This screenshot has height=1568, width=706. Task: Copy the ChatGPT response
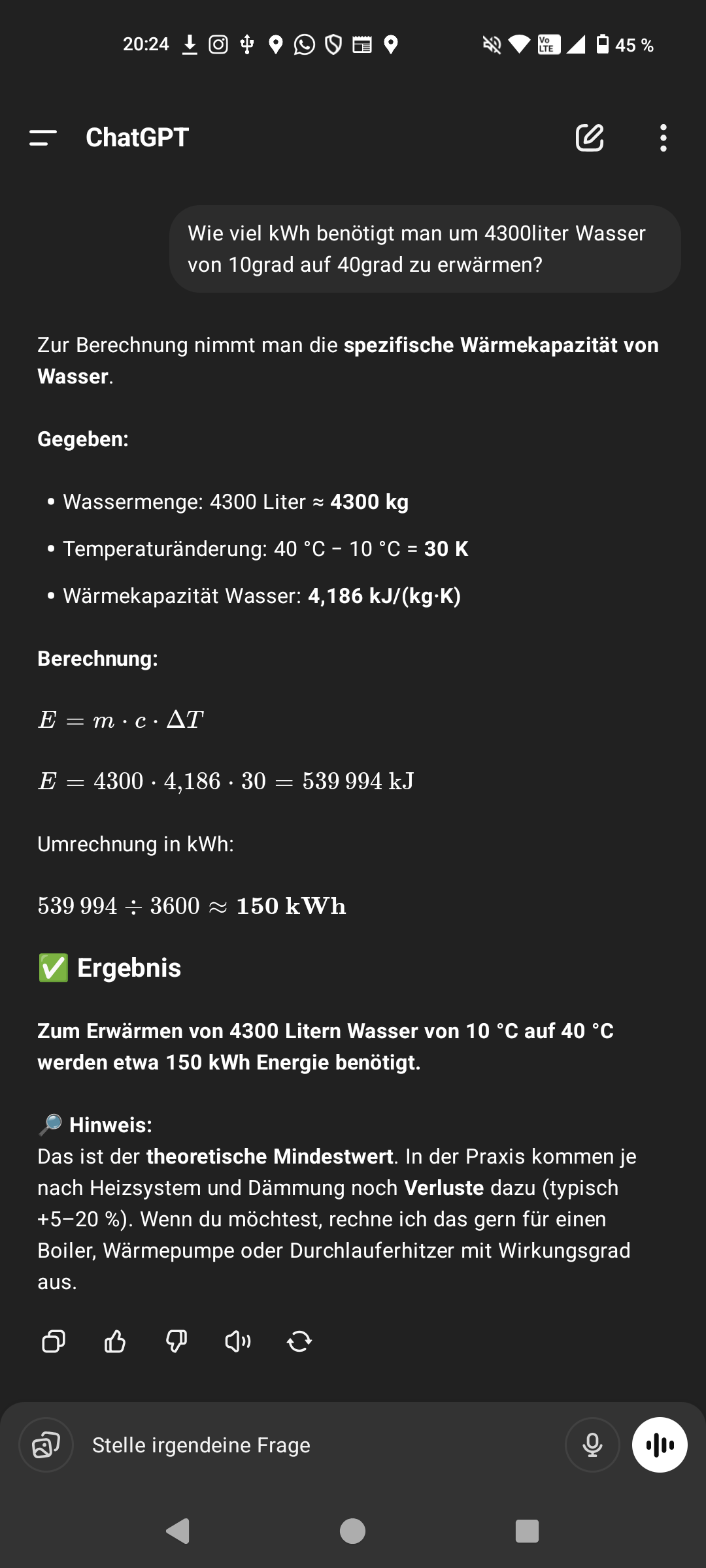(53, 1342)
